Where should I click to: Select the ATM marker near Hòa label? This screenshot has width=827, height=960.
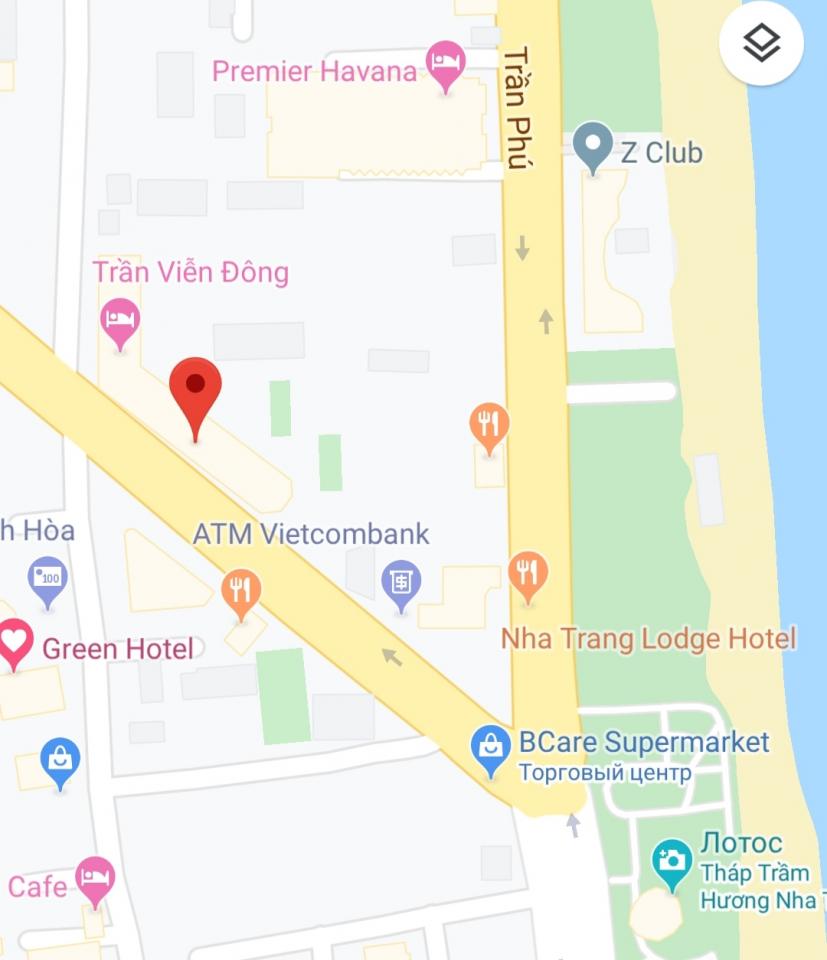point(47,581)
